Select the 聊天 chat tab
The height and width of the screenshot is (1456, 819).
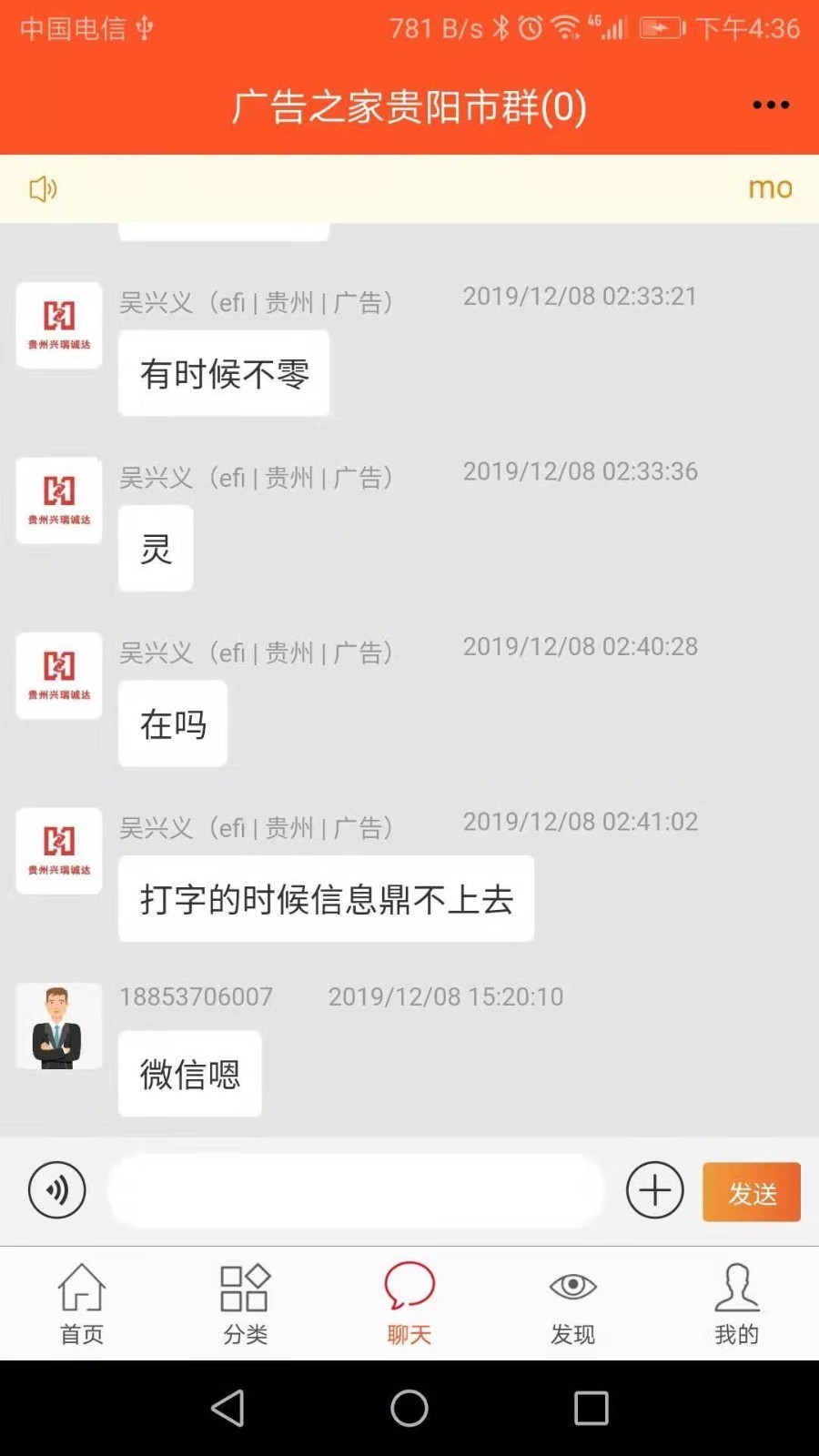409,1303
